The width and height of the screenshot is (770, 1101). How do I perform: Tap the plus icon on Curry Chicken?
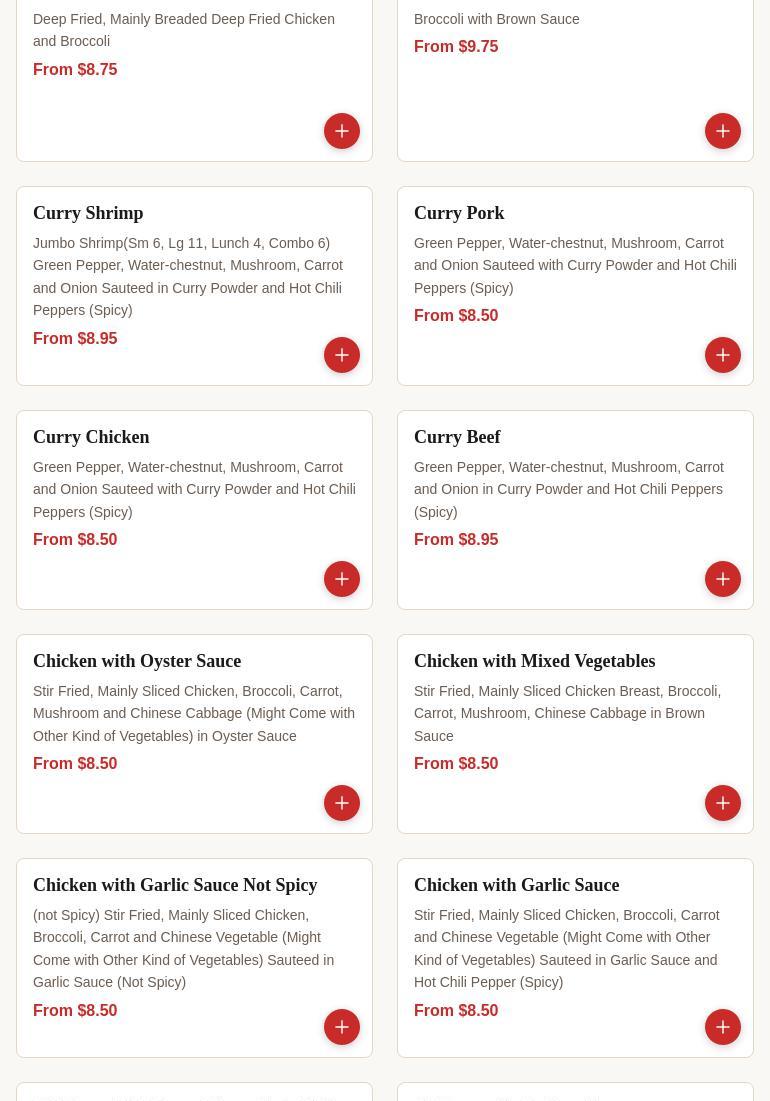coord(342,579)
